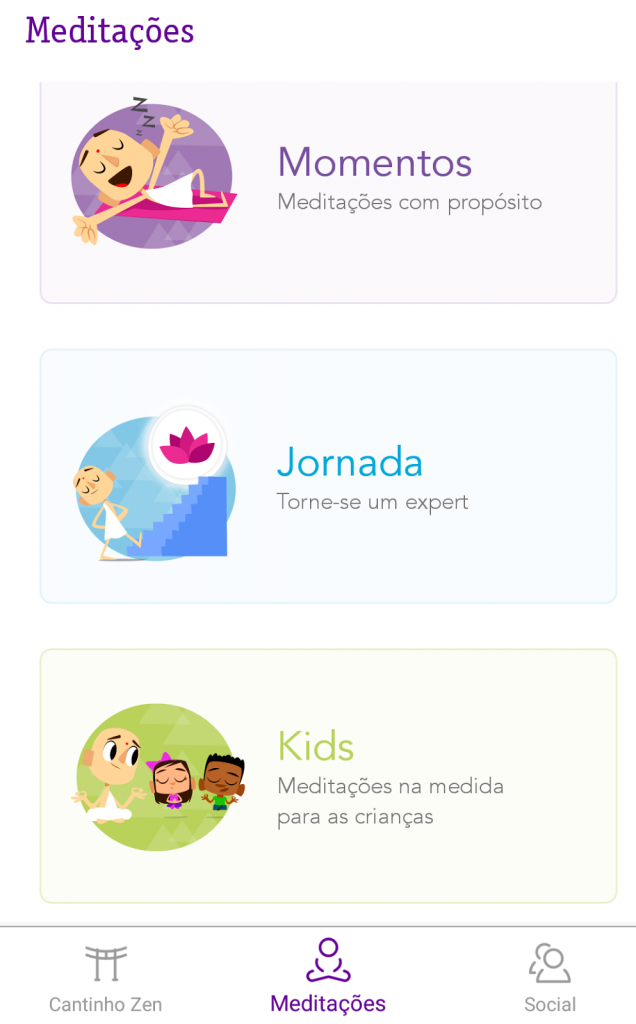Select the Kids meditations card

tap(328, 776)
